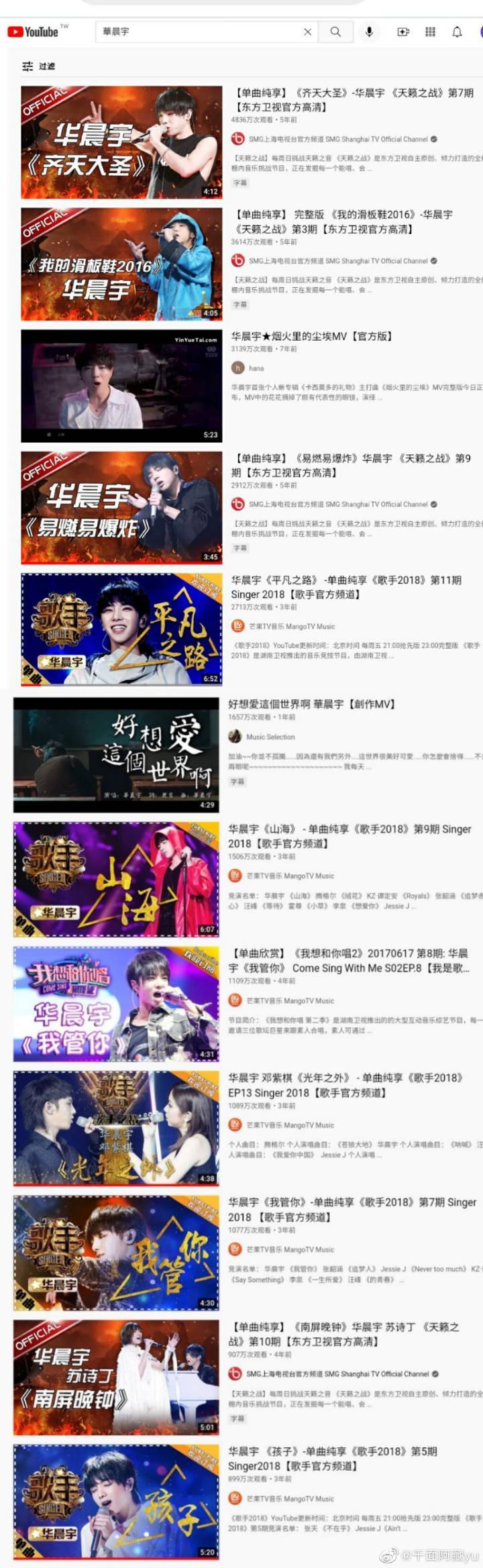Watch the 《光年之外》 duet video

[x=116, y=1128]
